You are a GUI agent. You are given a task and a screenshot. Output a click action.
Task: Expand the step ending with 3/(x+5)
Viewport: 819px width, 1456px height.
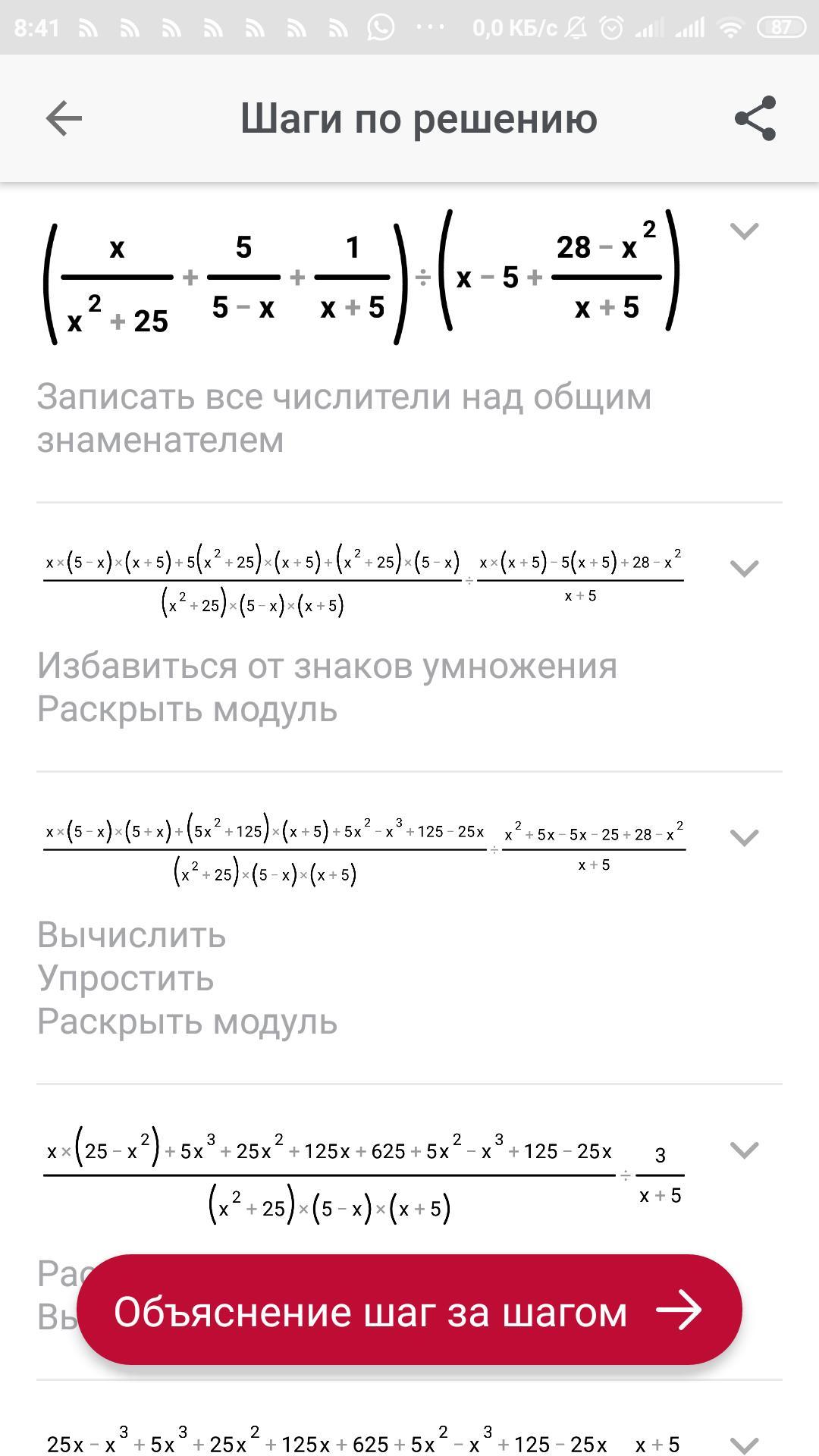point(744,1150)
